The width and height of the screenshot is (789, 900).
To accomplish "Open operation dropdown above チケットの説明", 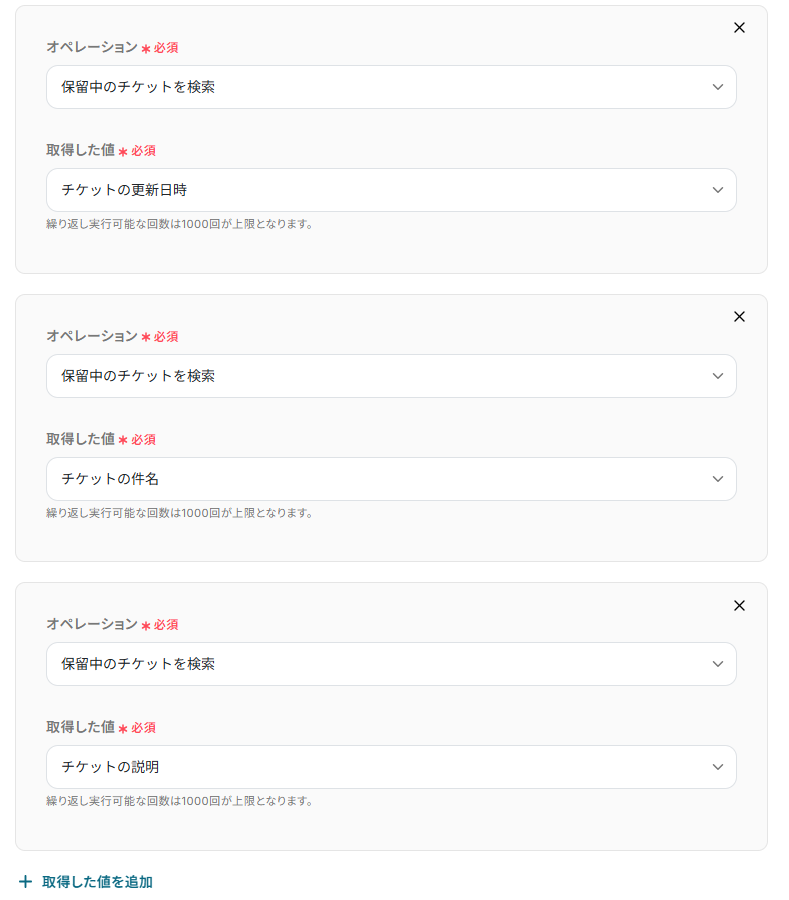I will coord(390,664).
